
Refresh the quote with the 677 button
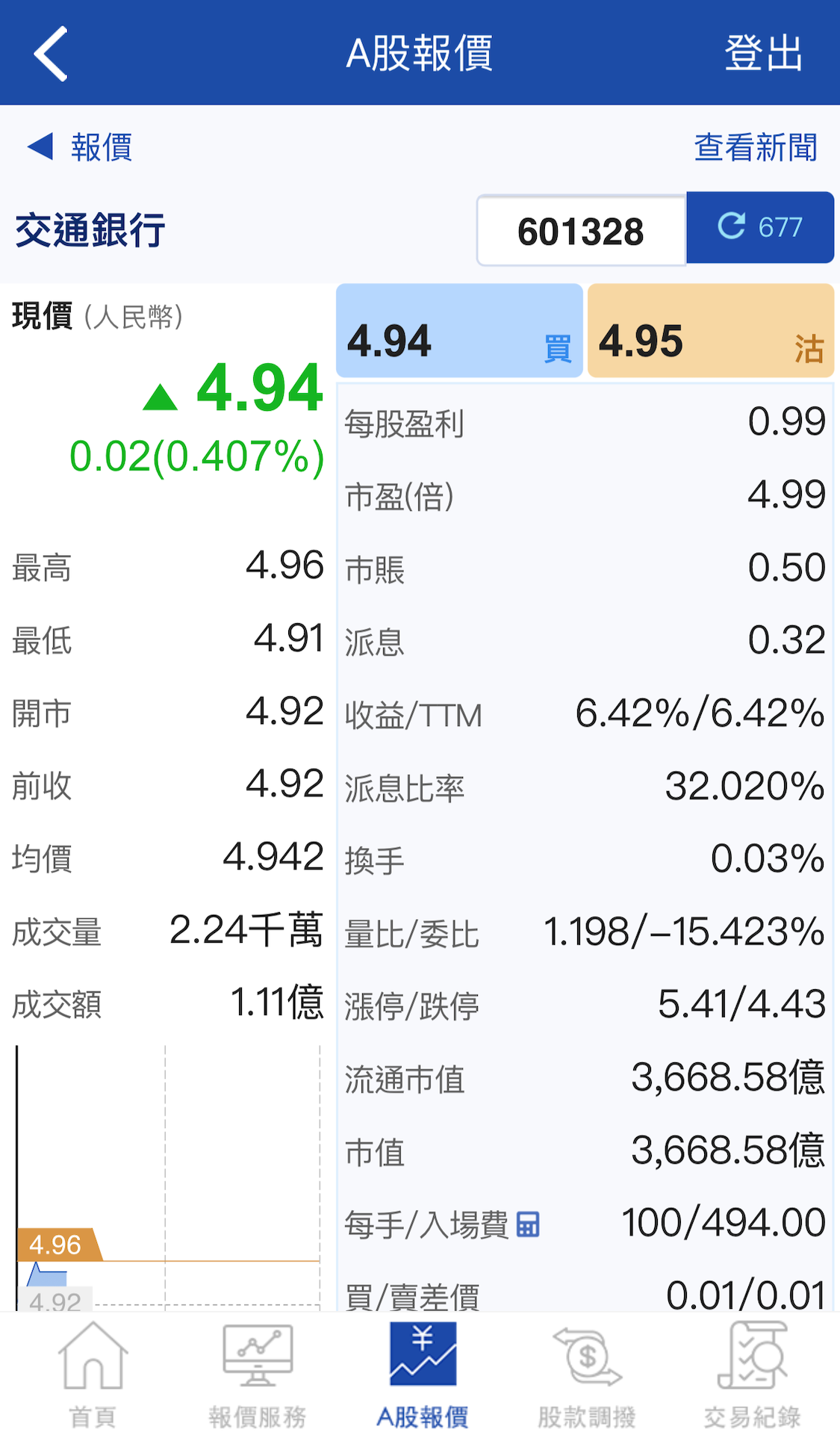coord(759,228)
